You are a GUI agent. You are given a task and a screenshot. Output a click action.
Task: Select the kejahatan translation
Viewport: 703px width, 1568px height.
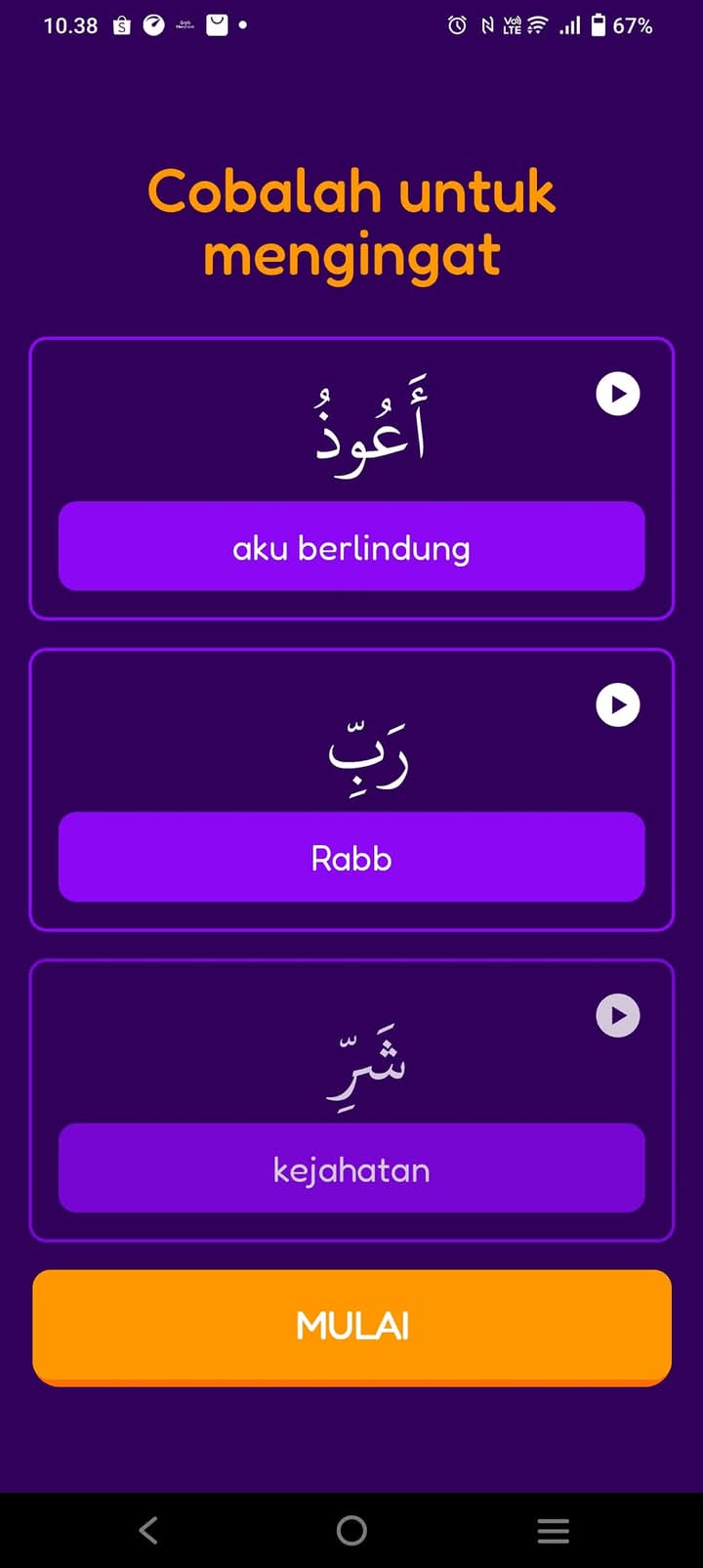click(x=351, y=1168)
